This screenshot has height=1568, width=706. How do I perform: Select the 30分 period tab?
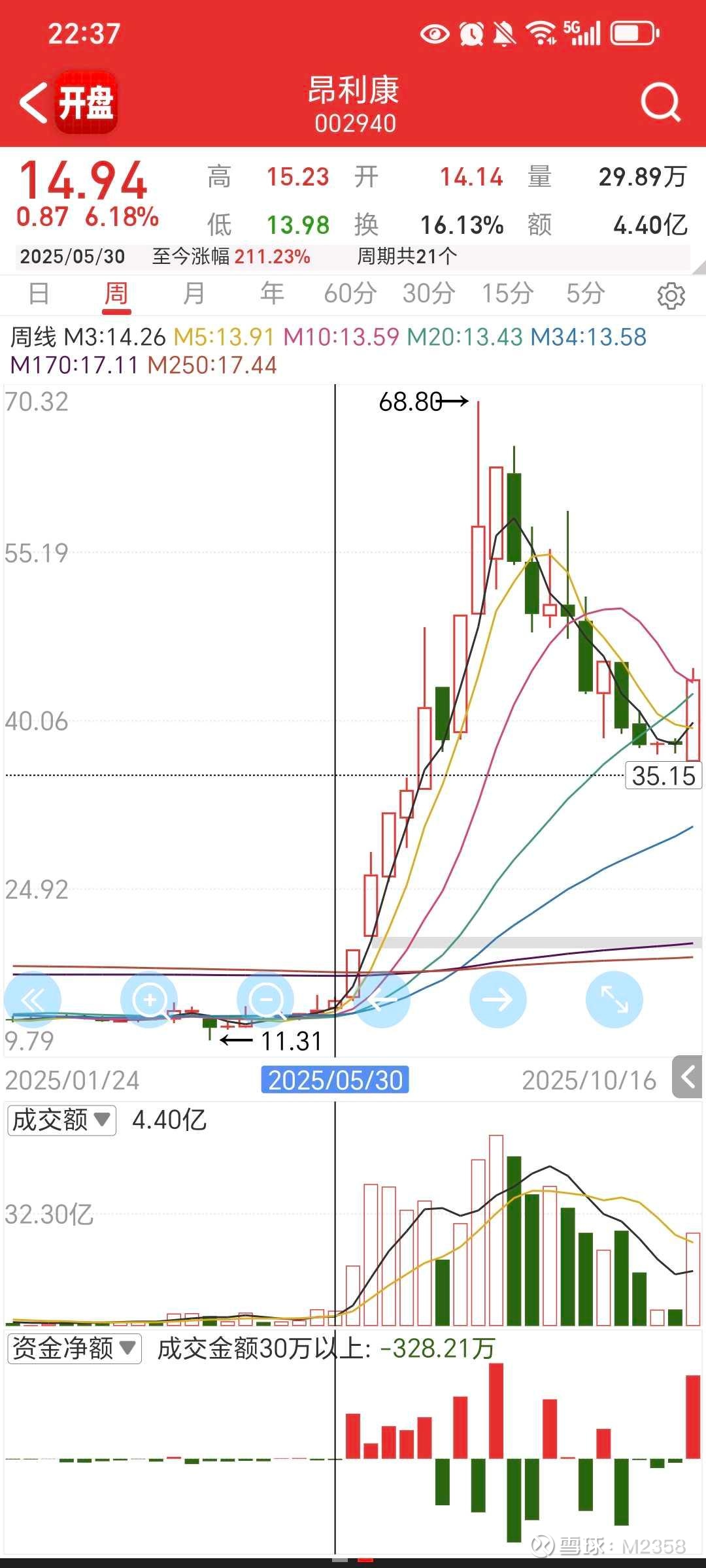428,294
